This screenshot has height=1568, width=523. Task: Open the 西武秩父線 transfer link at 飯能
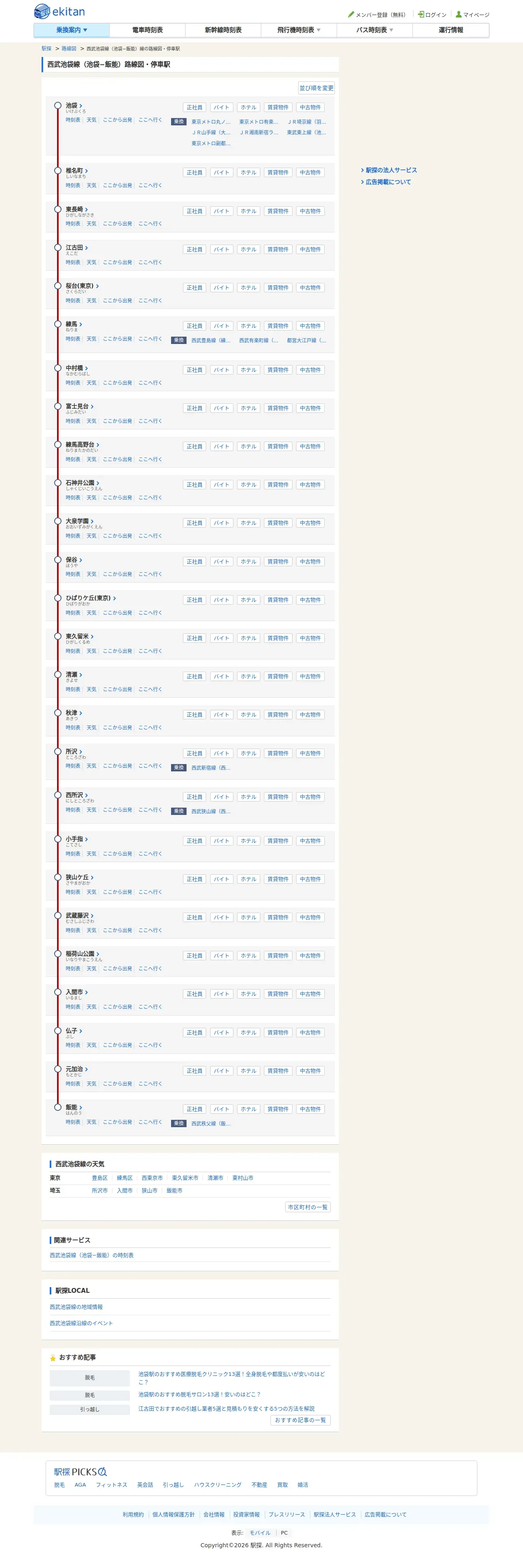pyautogui.click(x=211, y=1123)
